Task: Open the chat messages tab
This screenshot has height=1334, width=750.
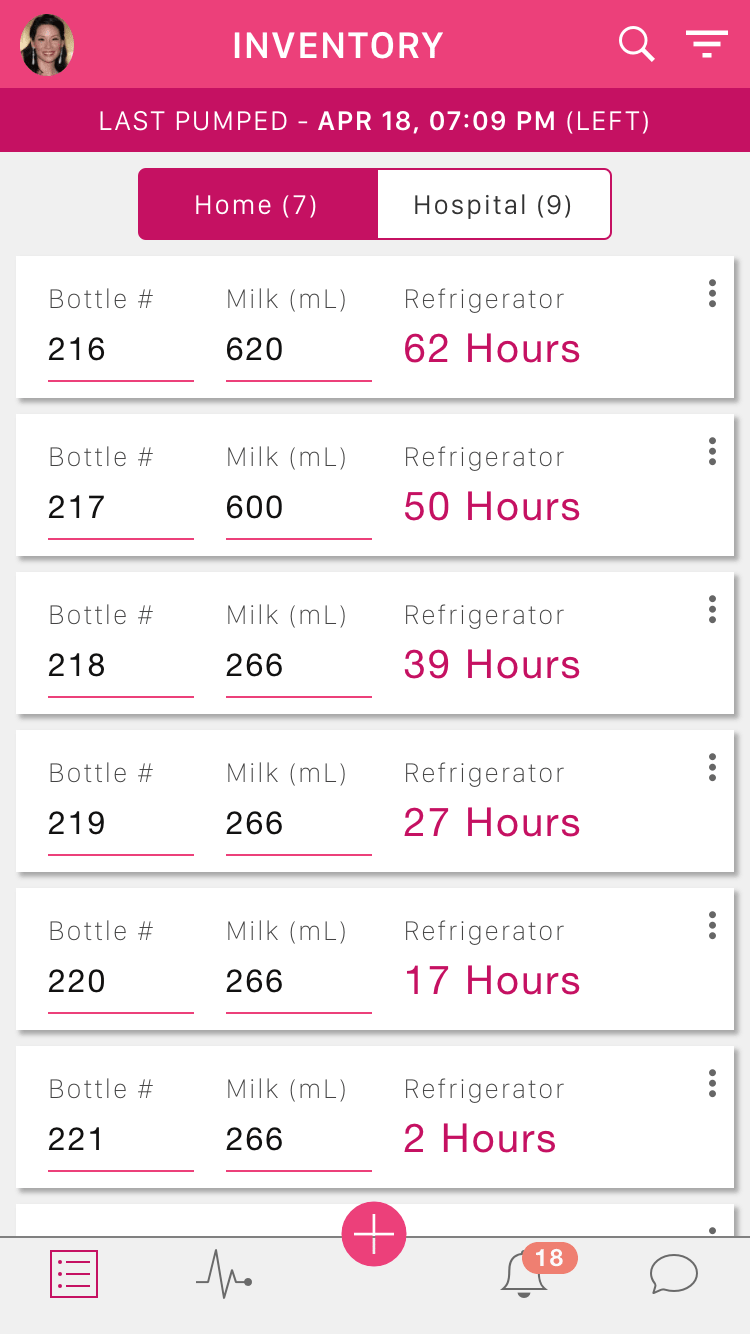Action: click(x=673, y=1275)
